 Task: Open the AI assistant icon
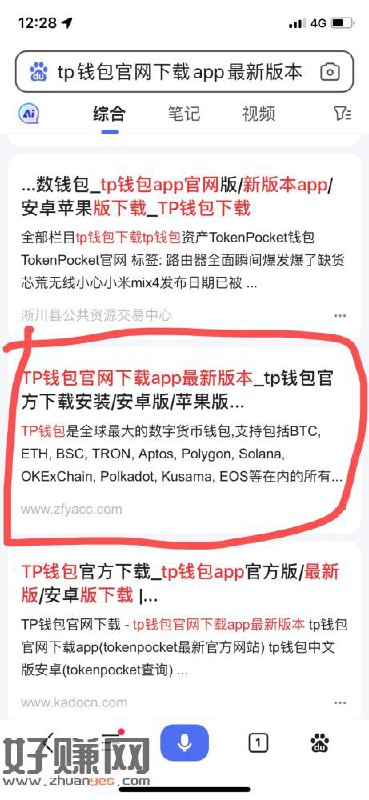click(29, 113)
